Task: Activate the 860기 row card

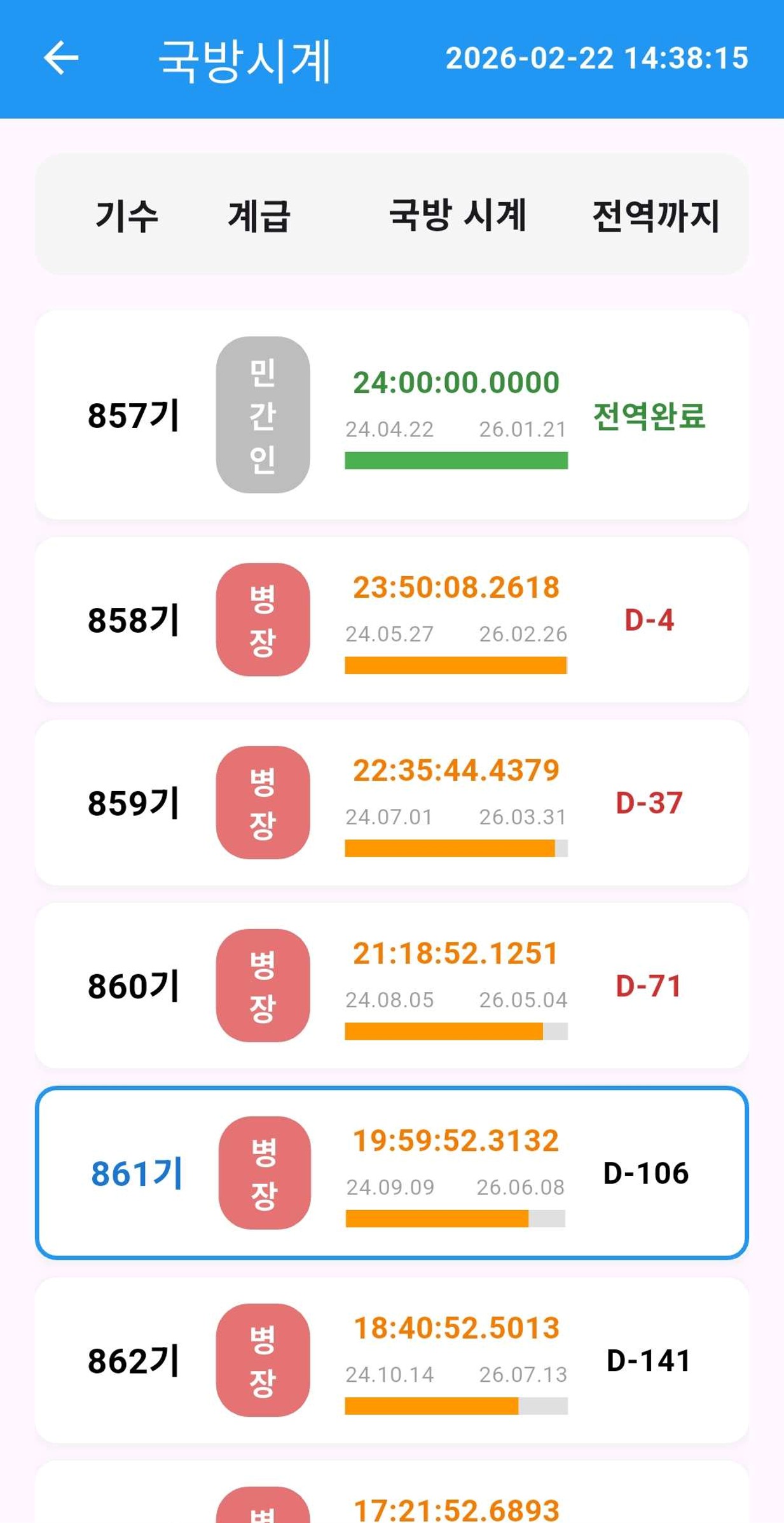Action: click(392, 986)
